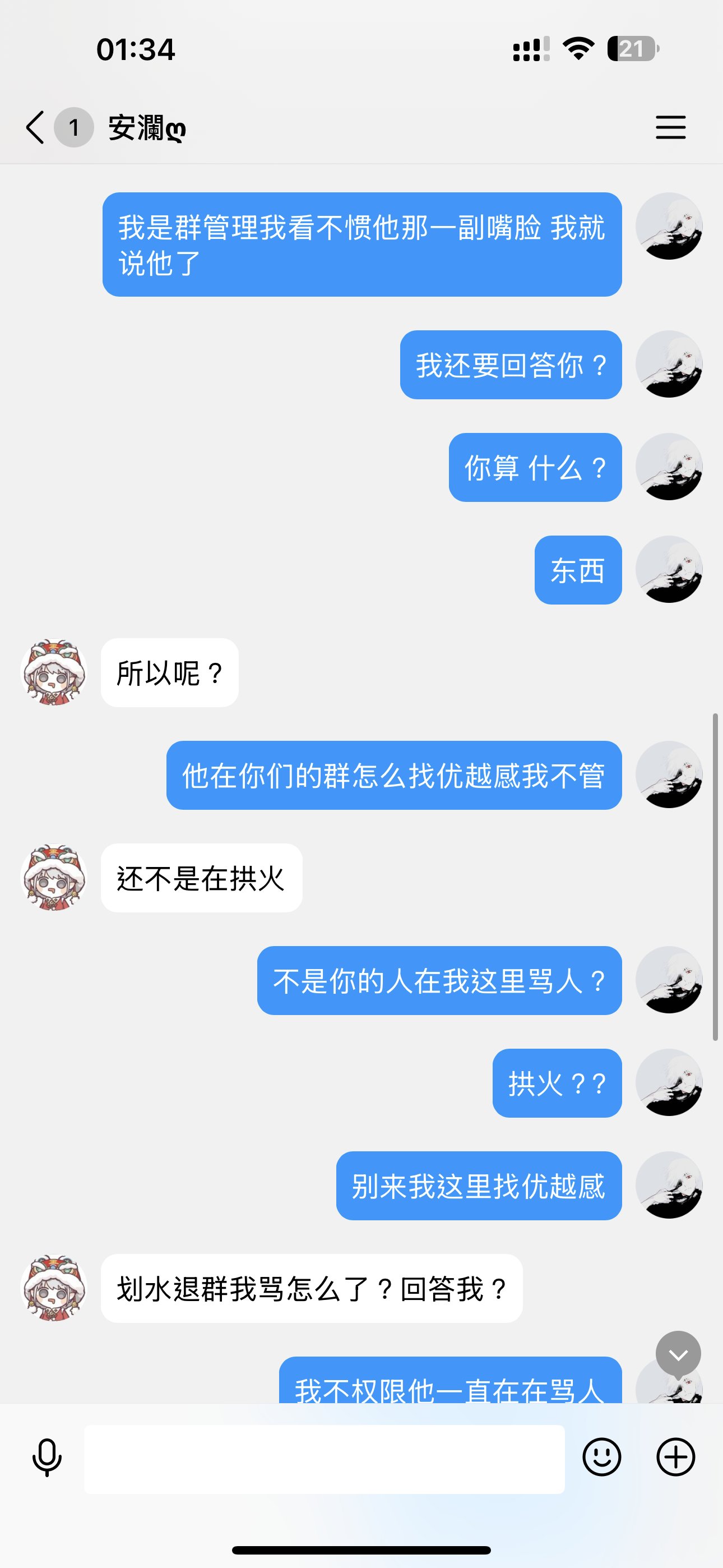
Task: Open the chat settings hamburger menu
Action: [x=670, y=127]
